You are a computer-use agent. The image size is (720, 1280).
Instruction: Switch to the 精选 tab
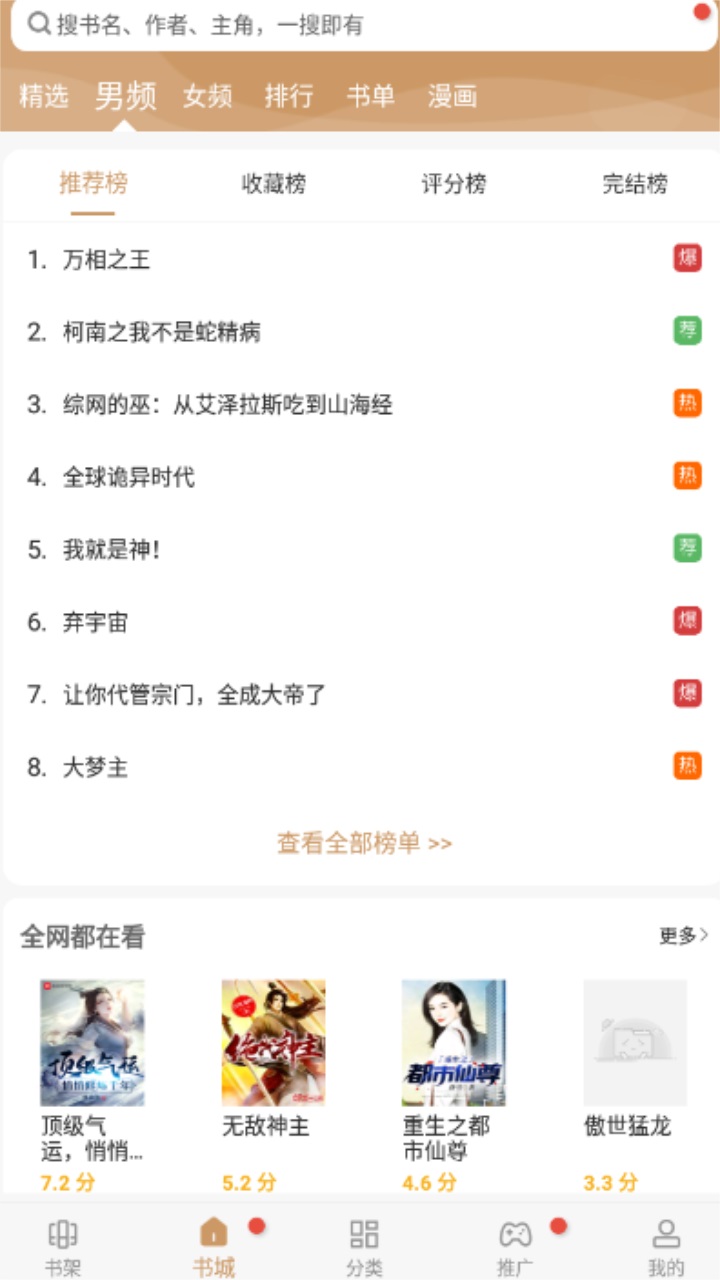coord(44,96)
